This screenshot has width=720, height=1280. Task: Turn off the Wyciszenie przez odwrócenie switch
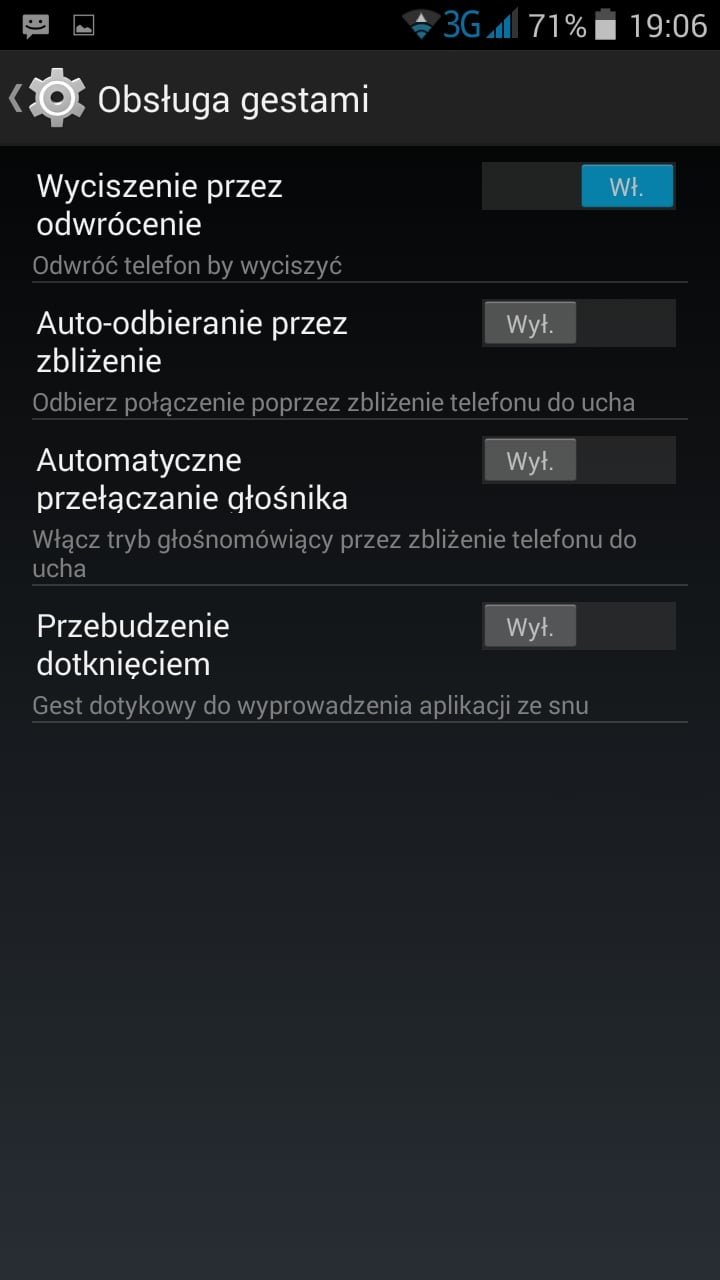[578, 186]
